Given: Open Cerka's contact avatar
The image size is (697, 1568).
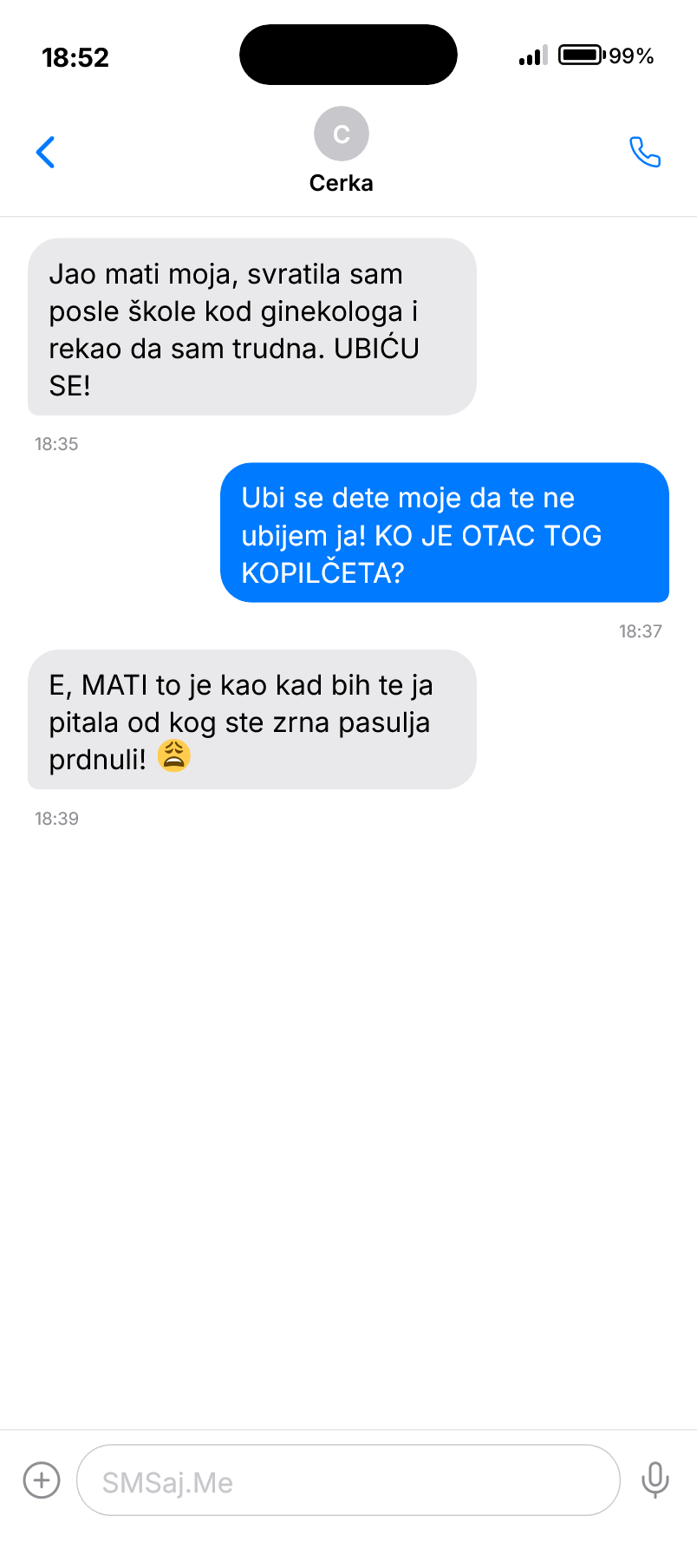Looking at the screenshot, I should 342,134.
